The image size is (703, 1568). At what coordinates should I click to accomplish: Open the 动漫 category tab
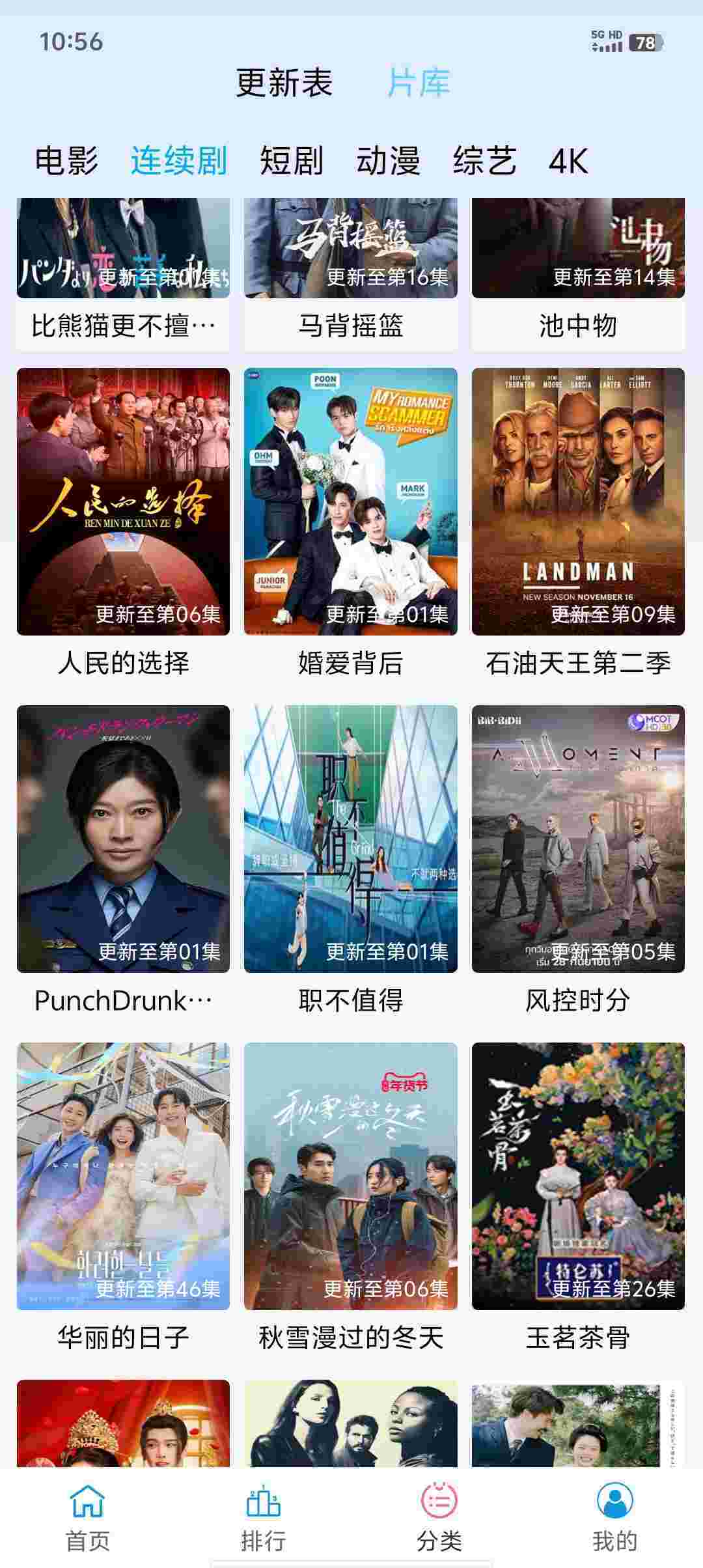click(x=388, y=161)
